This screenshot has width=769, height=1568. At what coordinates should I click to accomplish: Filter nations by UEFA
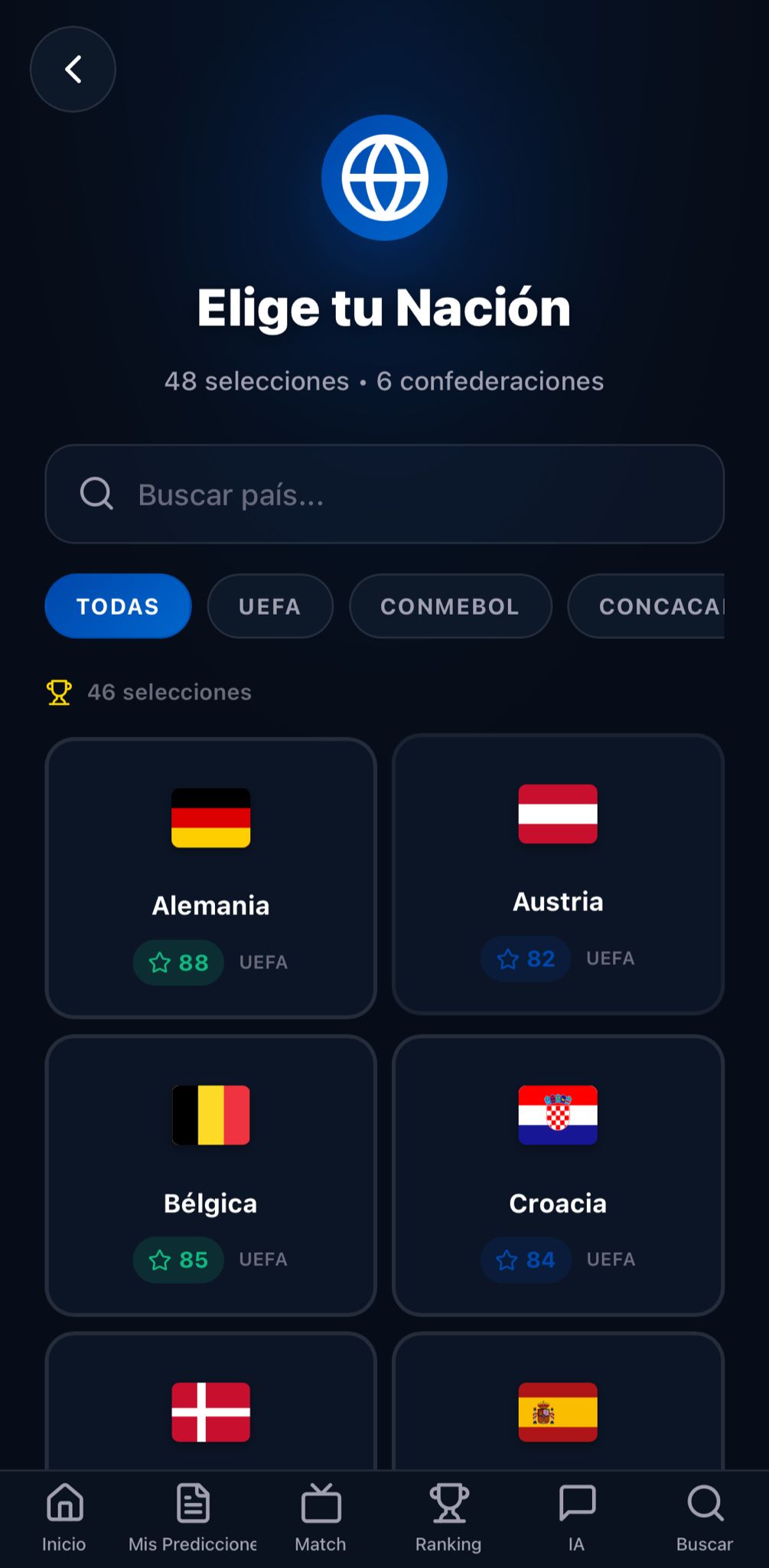click(270, 606)
